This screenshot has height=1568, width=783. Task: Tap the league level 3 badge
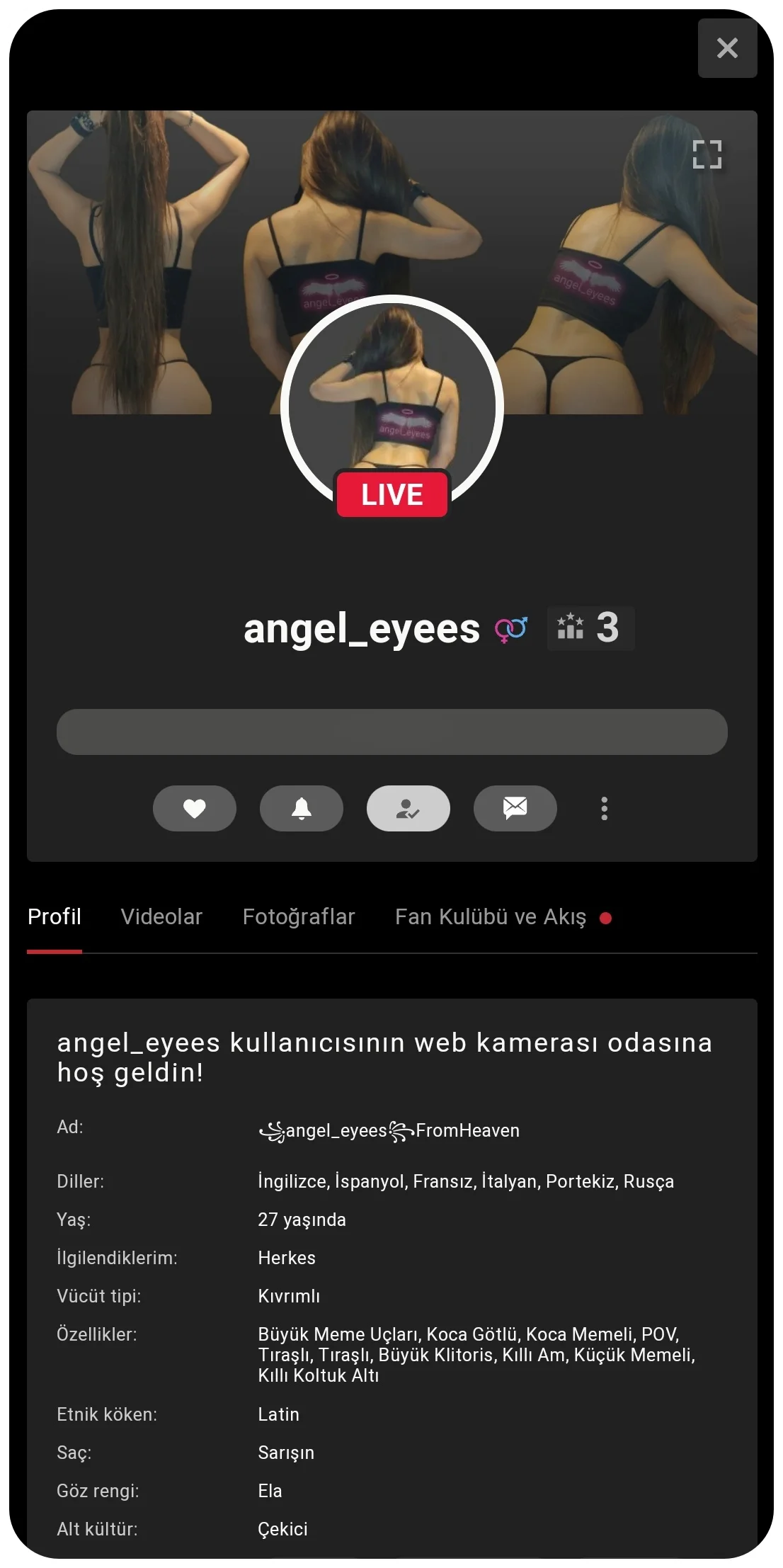pos(590,628)
